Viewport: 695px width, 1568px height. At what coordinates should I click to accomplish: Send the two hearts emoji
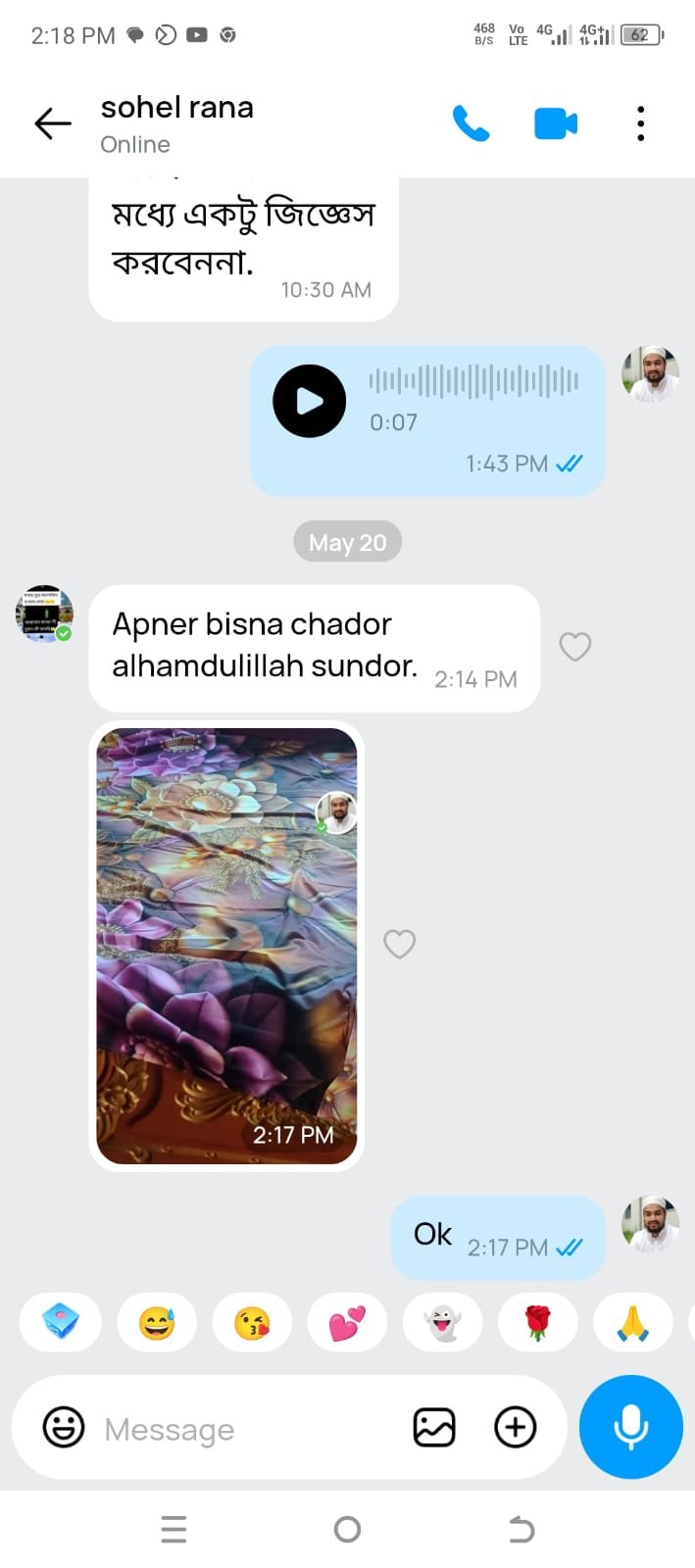347,1324
